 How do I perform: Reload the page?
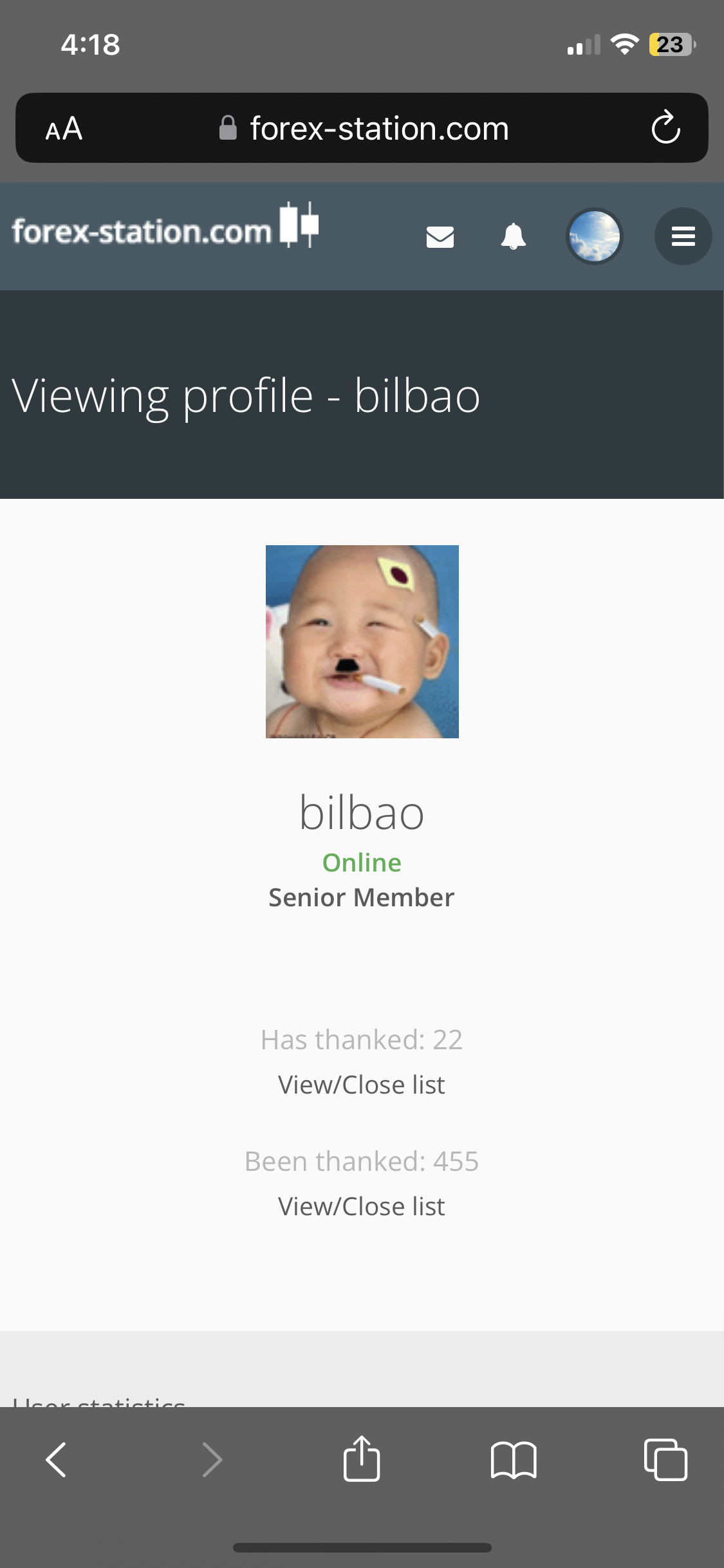[665, 127]
